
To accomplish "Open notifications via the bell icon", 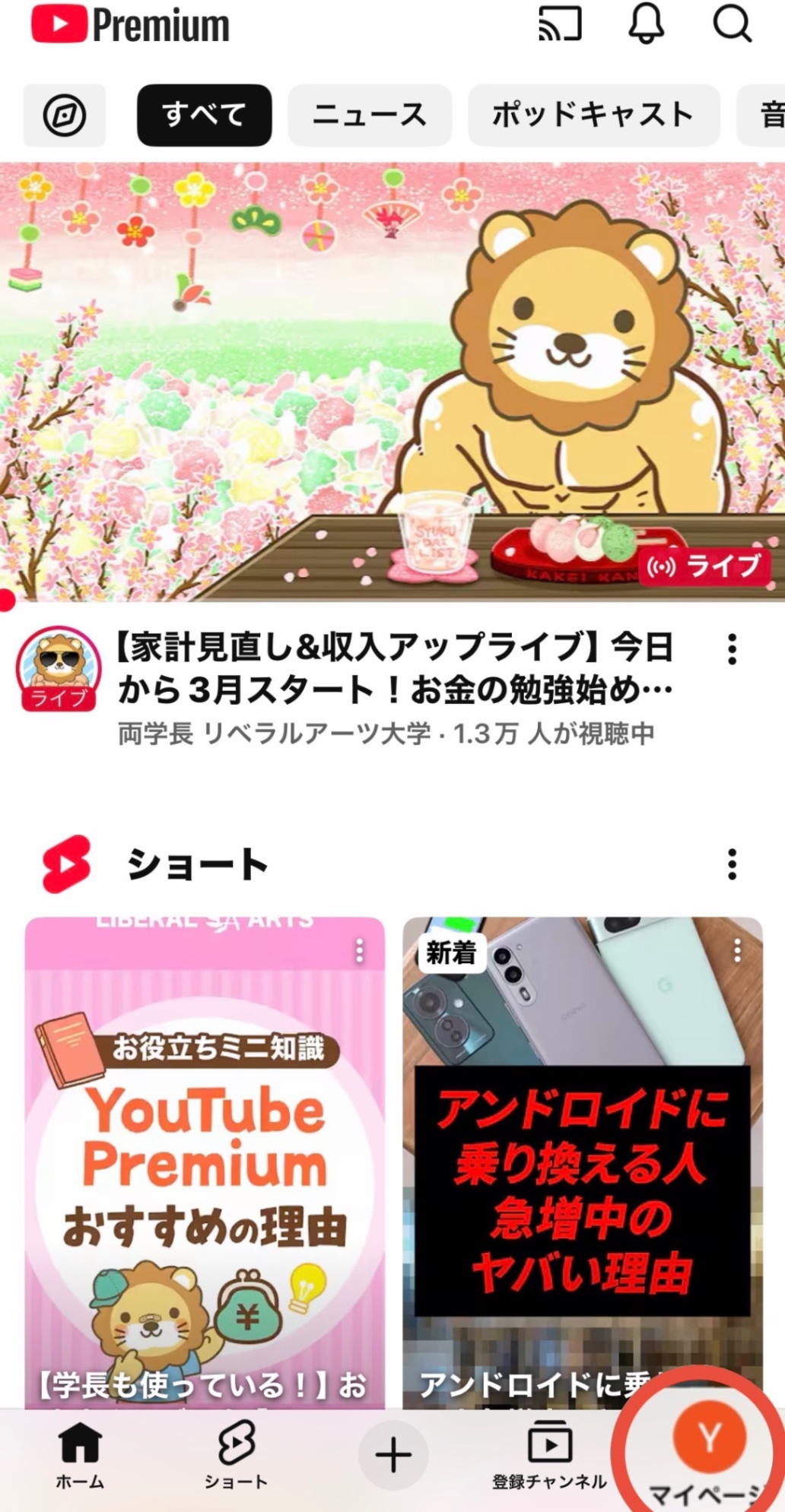I will click(x=645, y=25).
